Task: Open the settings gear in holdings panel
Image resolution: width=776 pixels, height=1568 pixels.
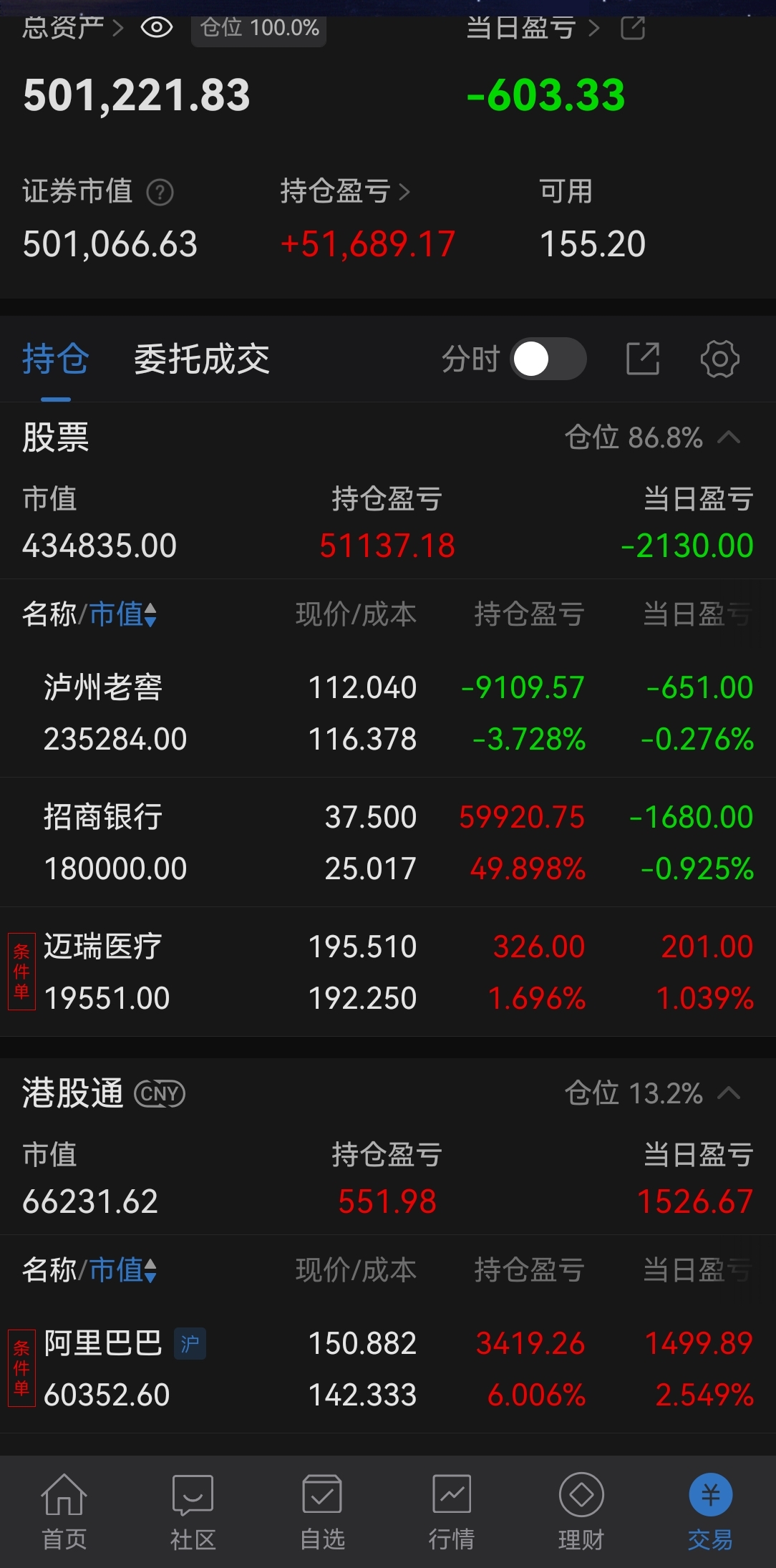Action: [719, 359]
